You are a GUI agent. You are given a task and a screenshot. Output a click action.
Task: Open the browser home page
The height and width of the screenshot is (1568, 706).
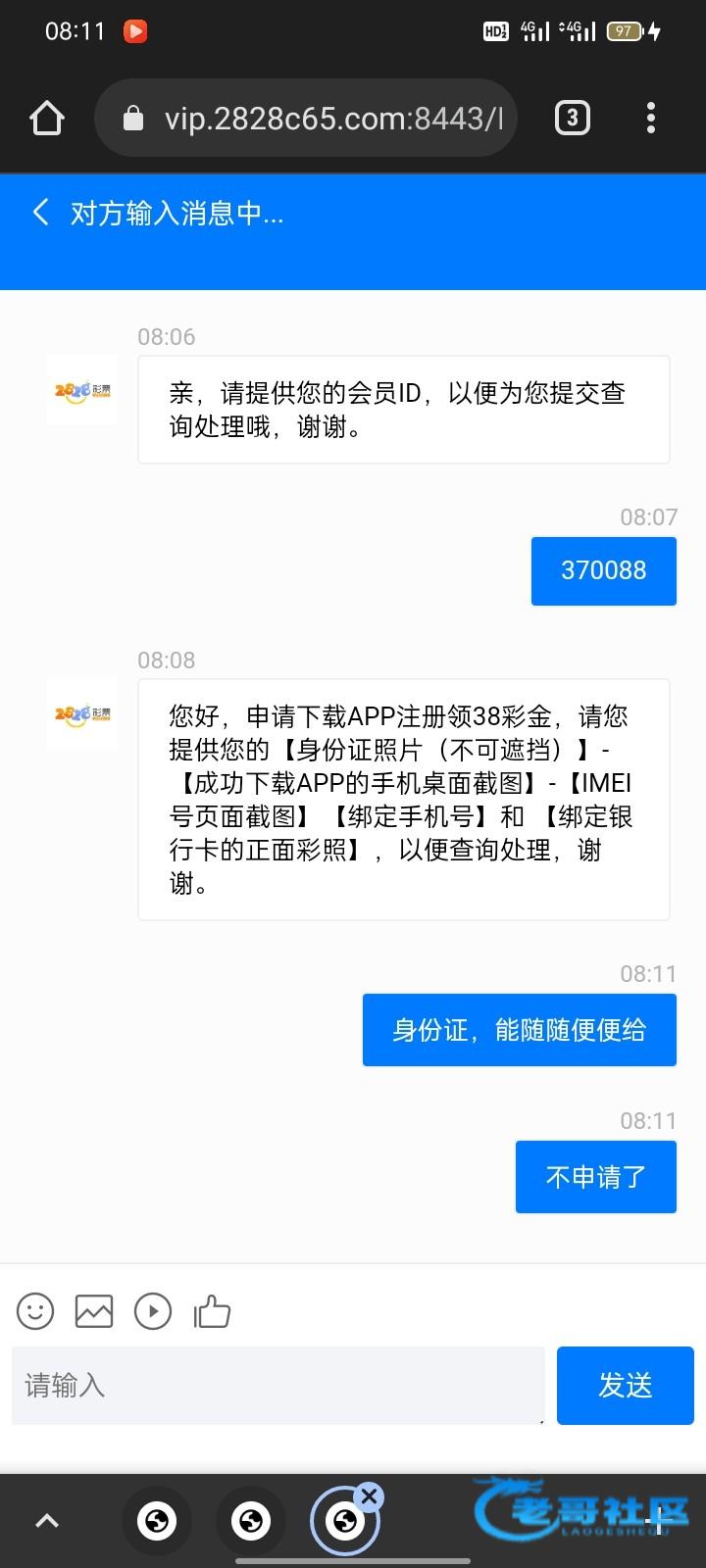click(x=47, y=119)
